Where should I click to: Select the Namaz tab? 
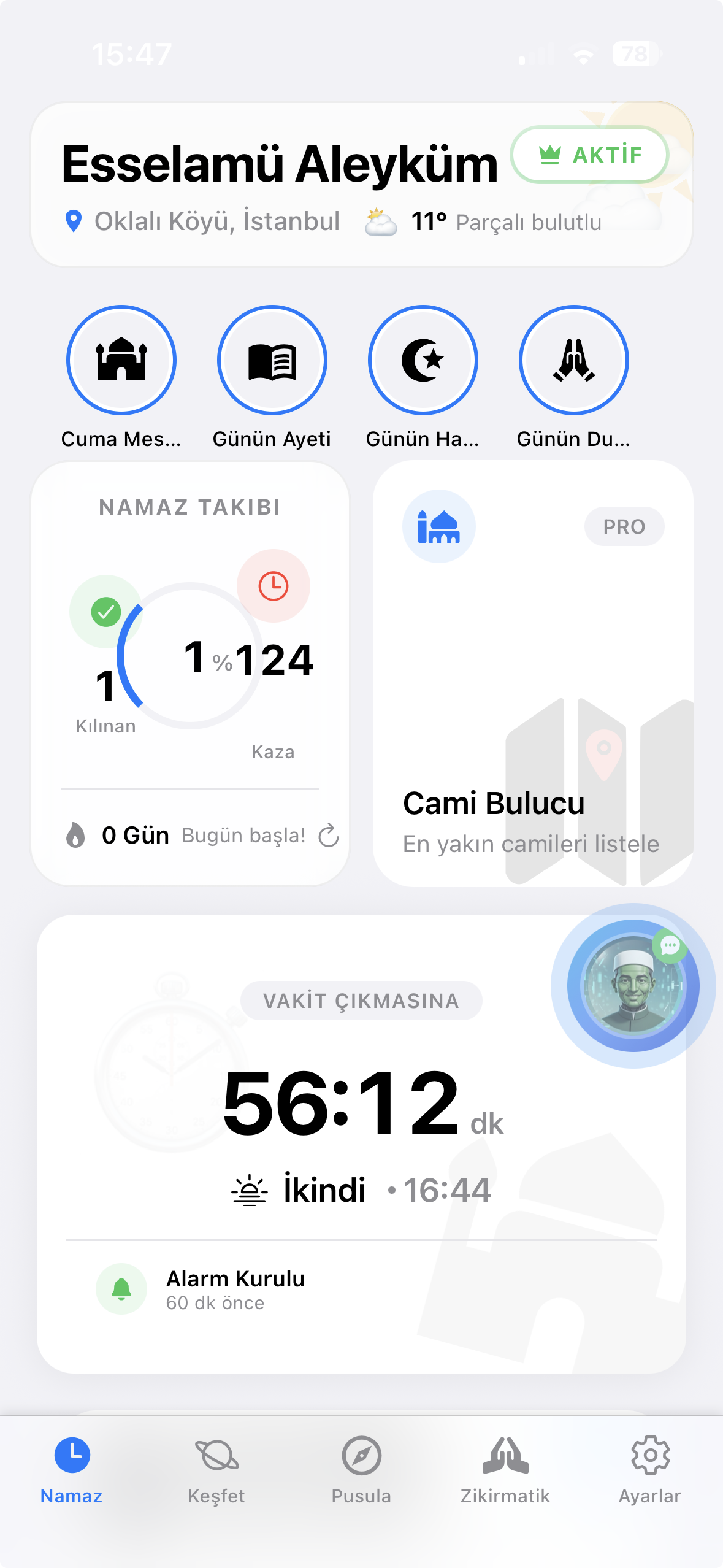pyautogui.click(x=72, y=1469)
